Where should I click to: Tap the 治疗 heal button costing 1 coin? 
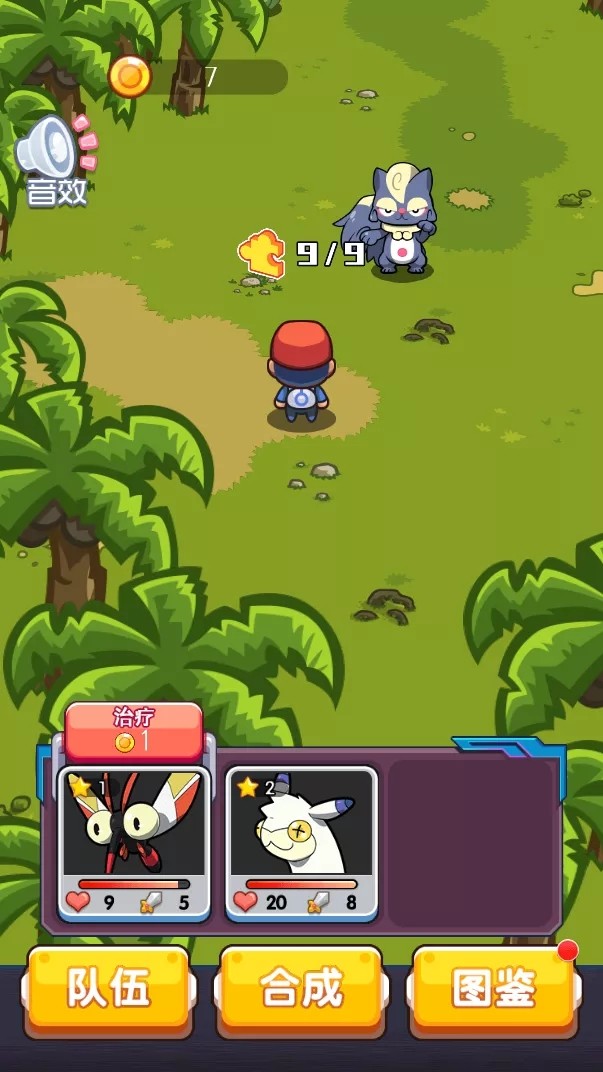tap(134, 732)
